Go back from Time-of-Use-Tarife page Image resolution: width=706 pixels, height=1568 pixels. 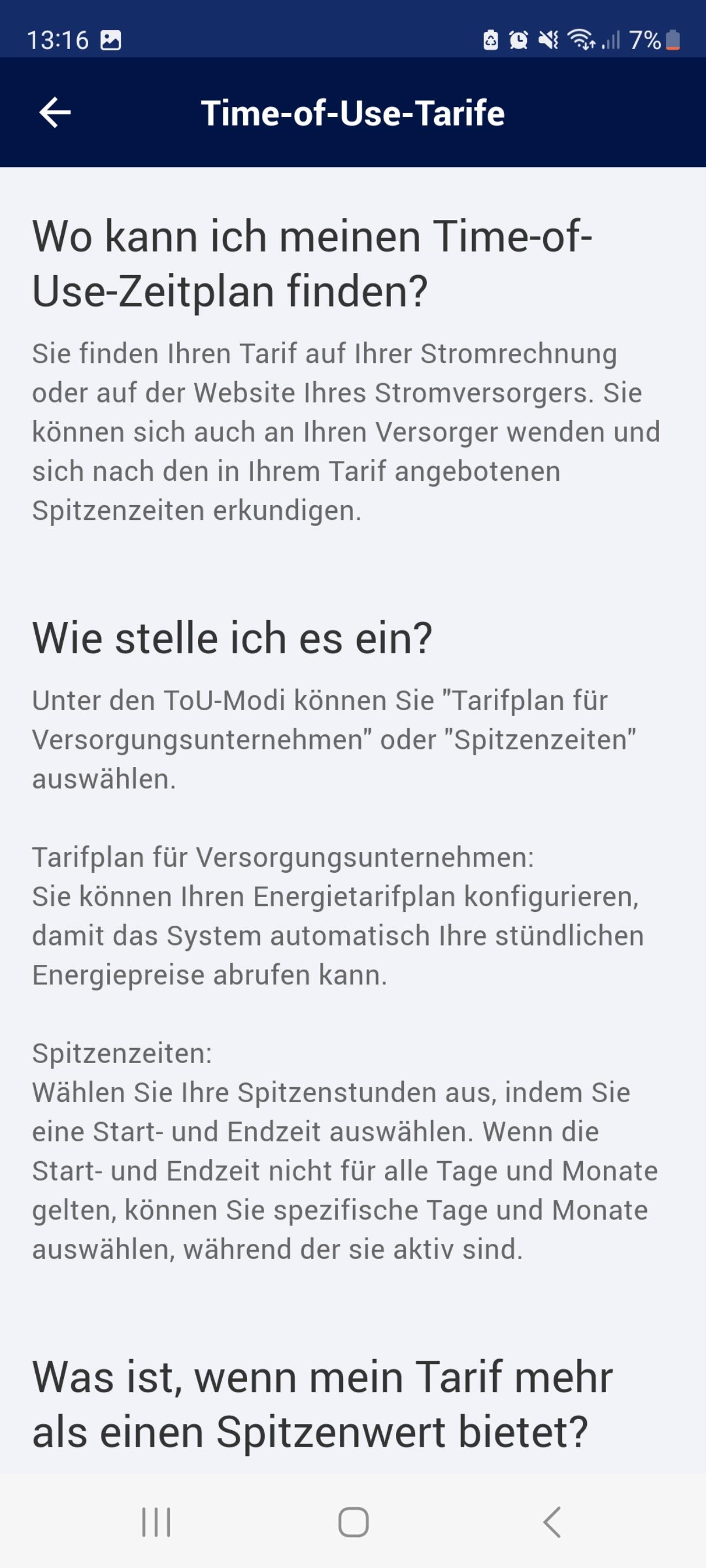pos(55,112)
